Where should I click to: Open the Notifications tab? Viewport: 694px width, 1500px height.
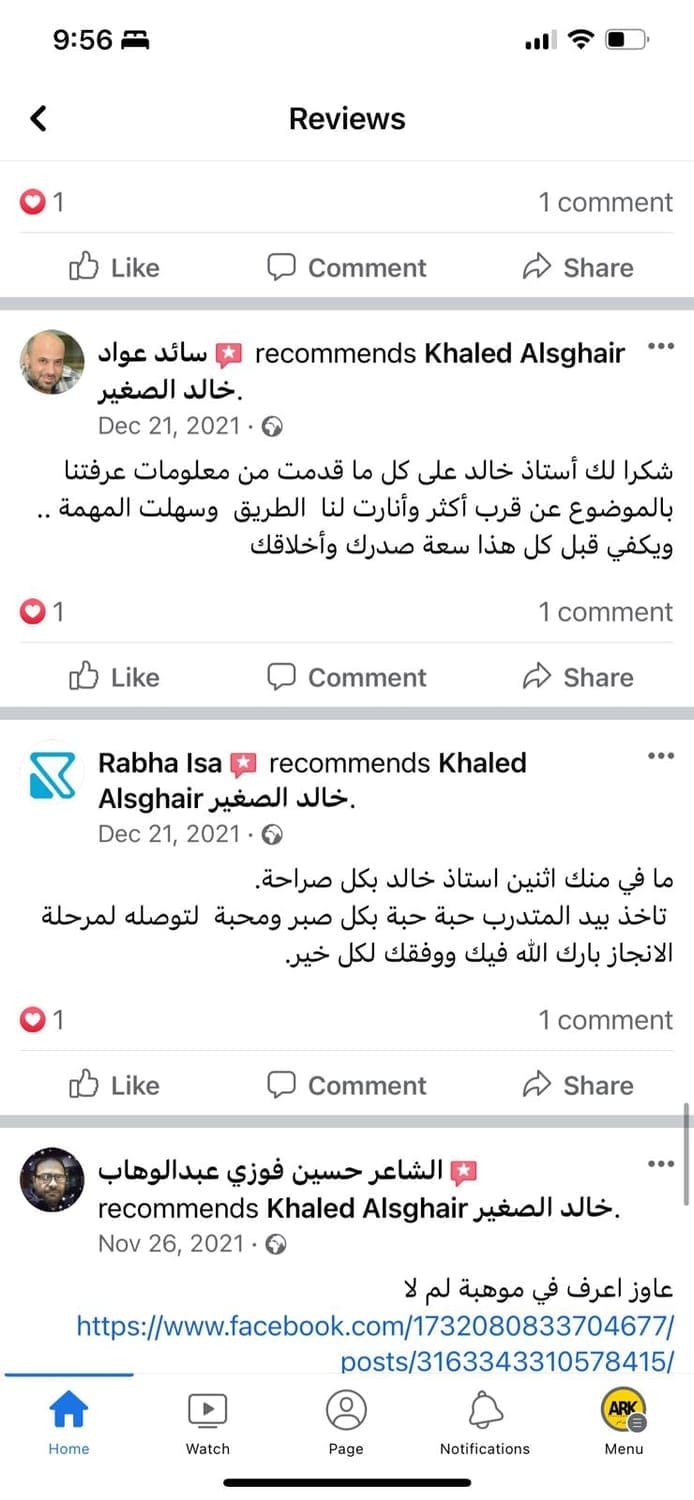(x=485, y=1422)
